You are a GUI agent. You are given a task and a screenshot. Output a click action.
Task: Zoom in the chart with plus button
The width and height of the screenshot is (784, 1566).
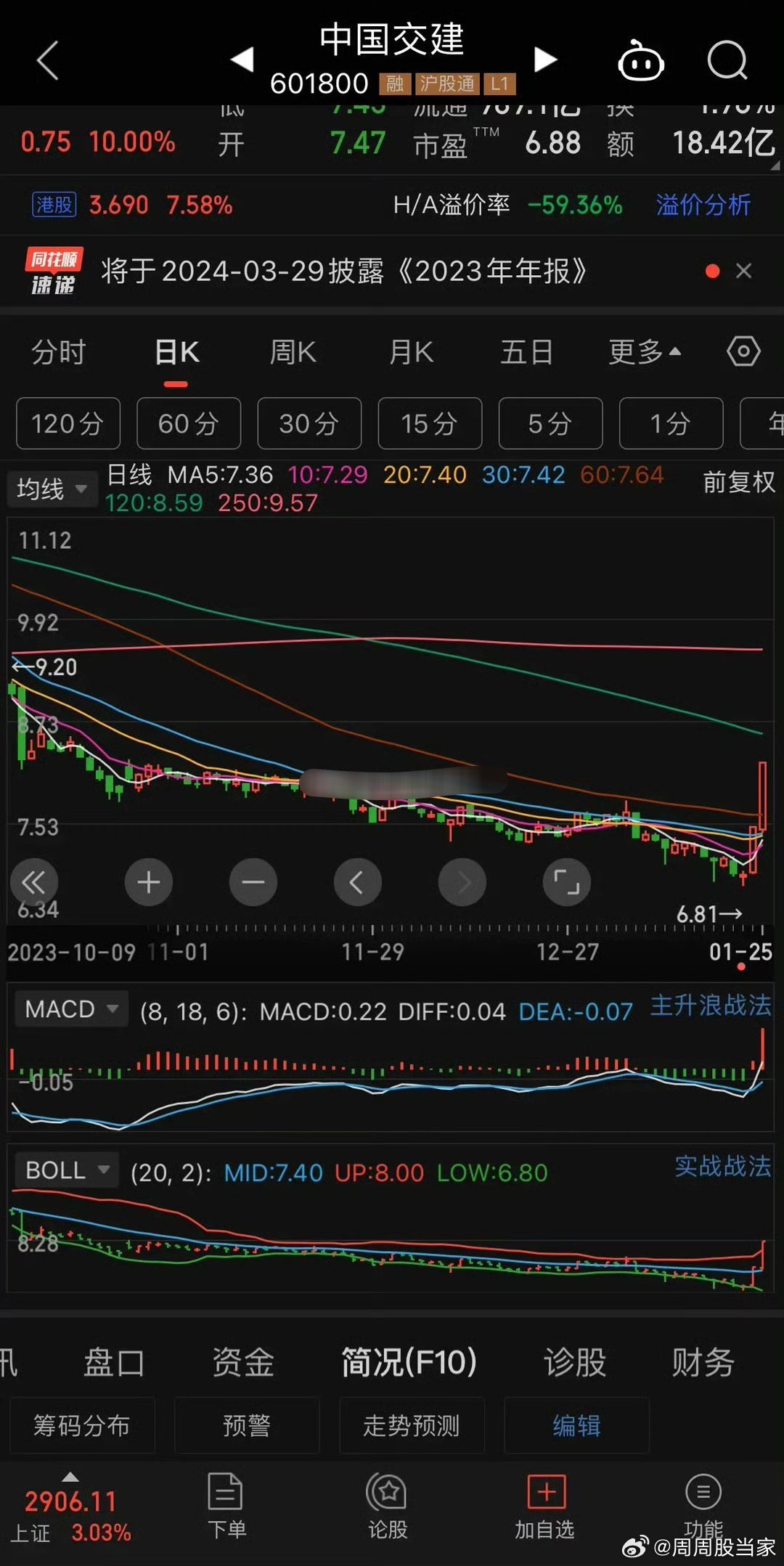(149, 882)
